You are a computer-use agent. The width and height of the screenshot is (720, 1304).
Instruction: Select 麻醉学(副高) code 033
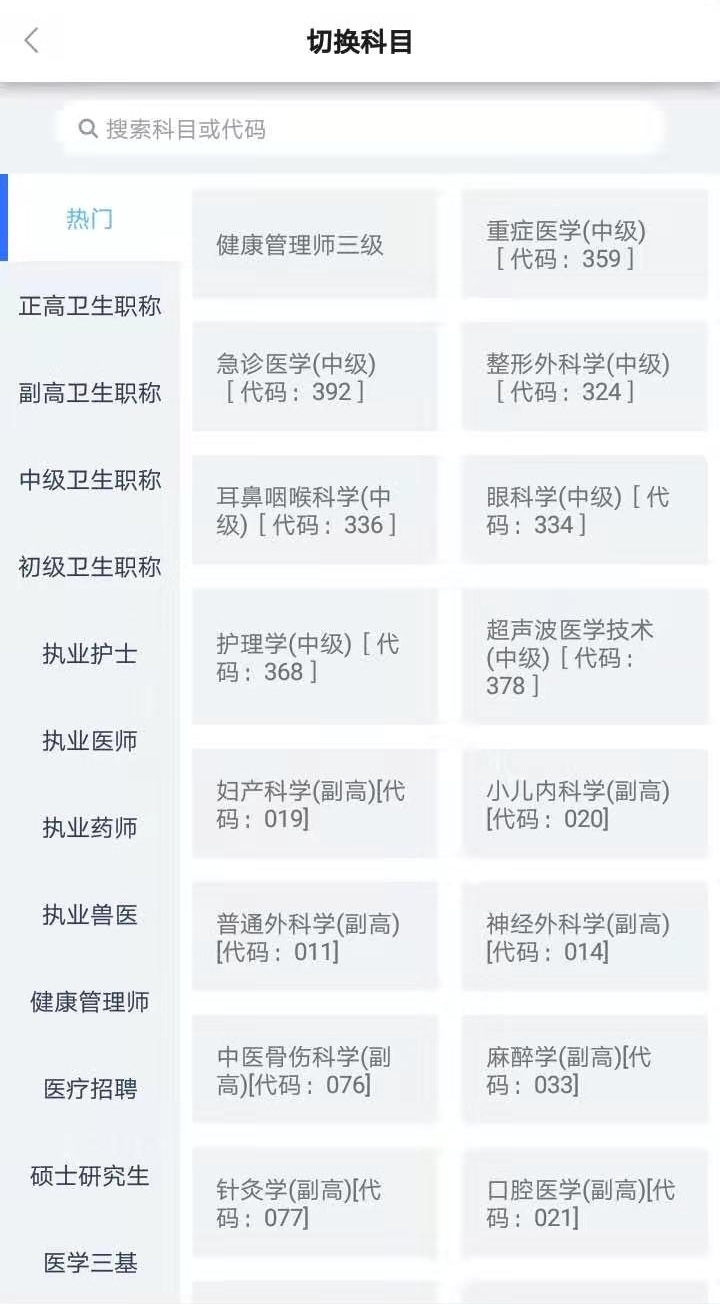click(x=584, y=1070)
